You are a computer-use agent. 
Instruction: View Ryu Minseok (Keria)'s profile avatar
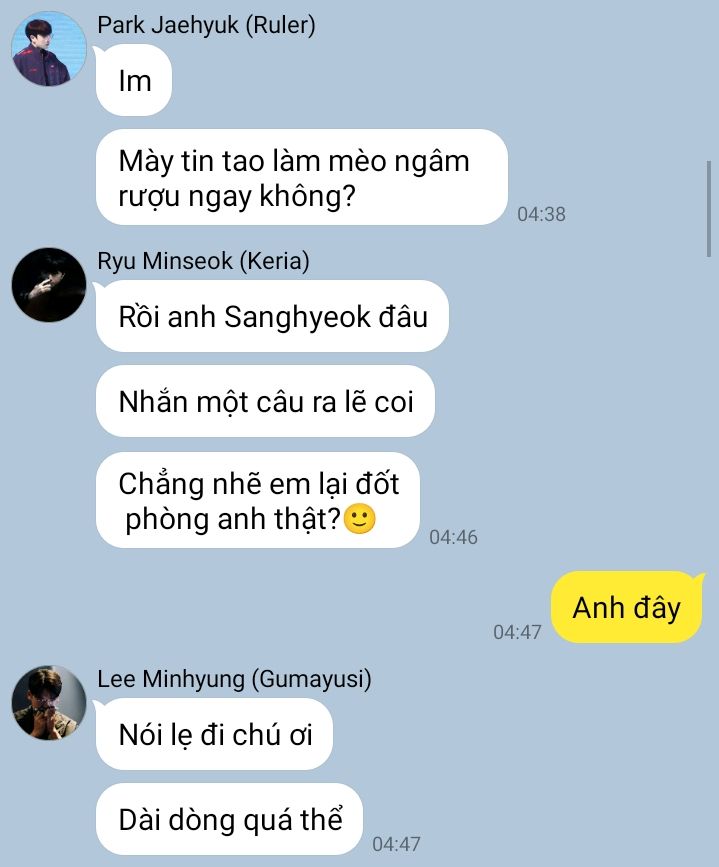click(49, 285)
